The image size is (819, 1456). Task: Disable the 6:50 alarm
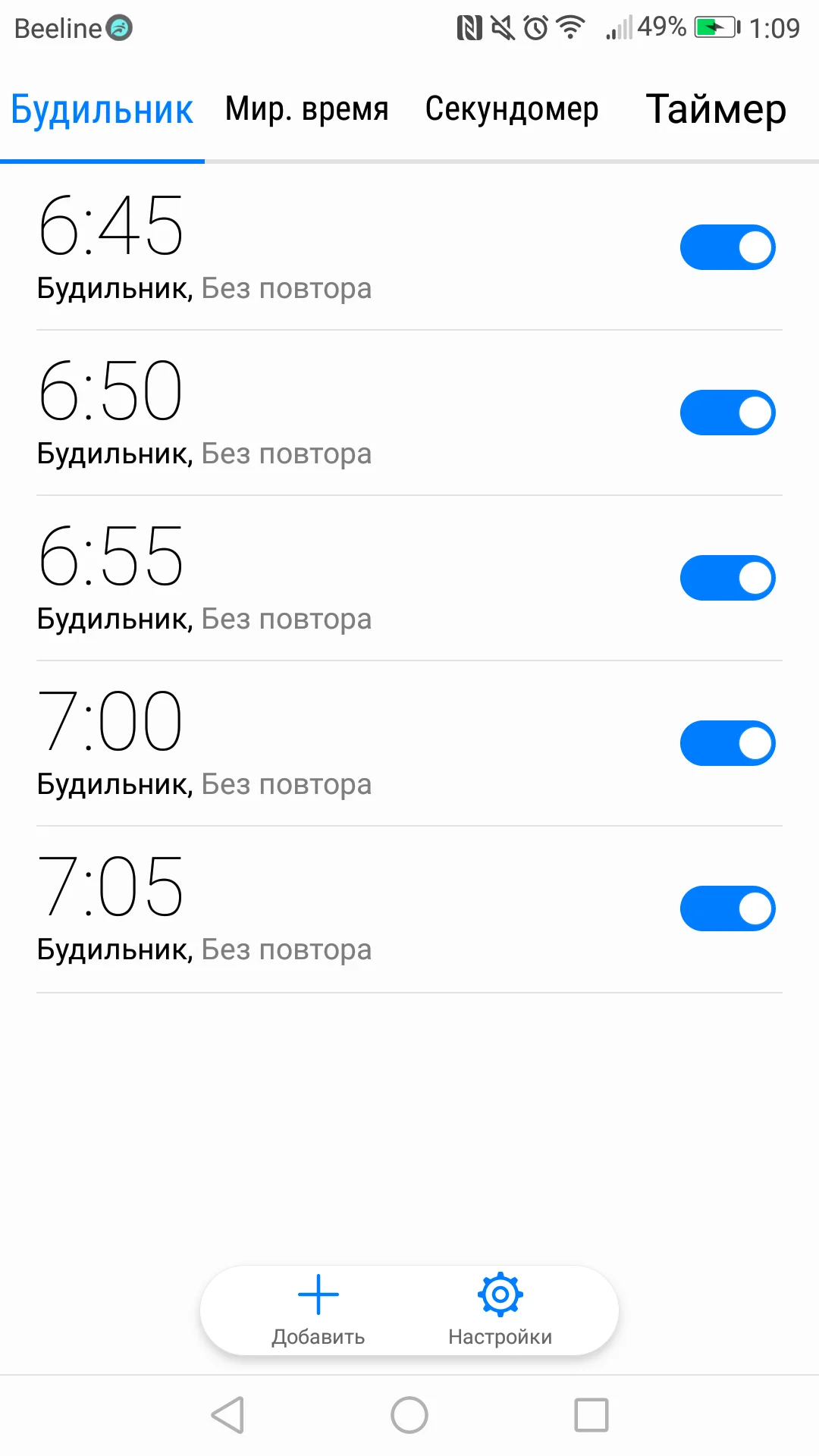(726, 412)
